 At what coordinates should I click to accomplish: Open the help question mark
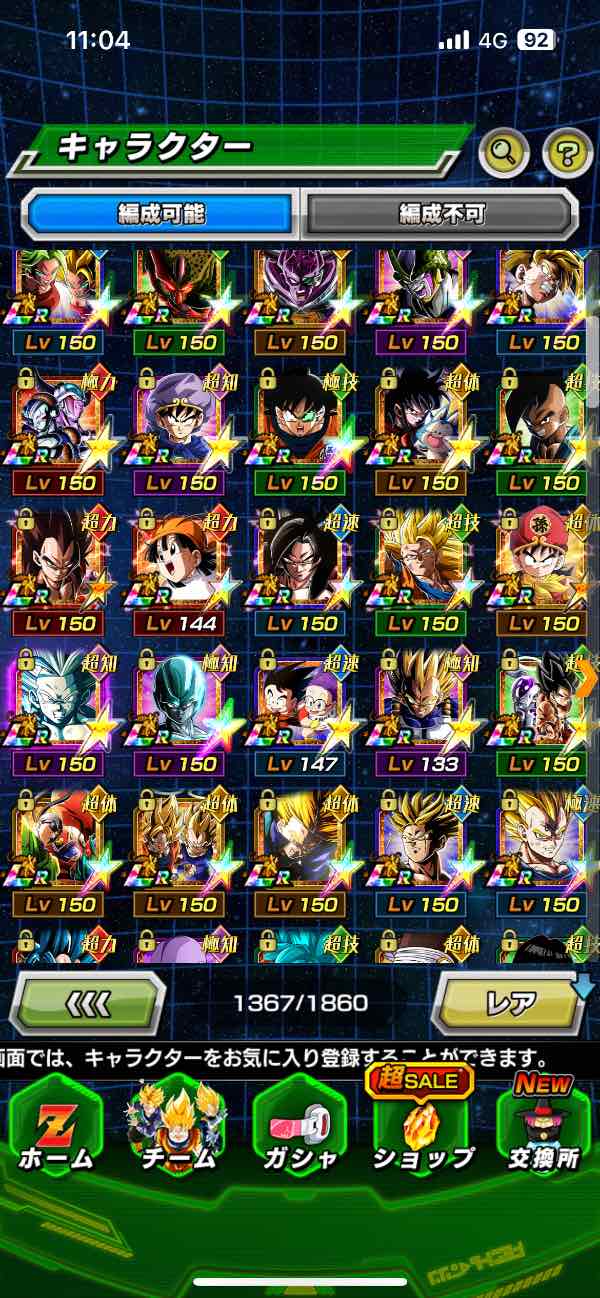567,152
